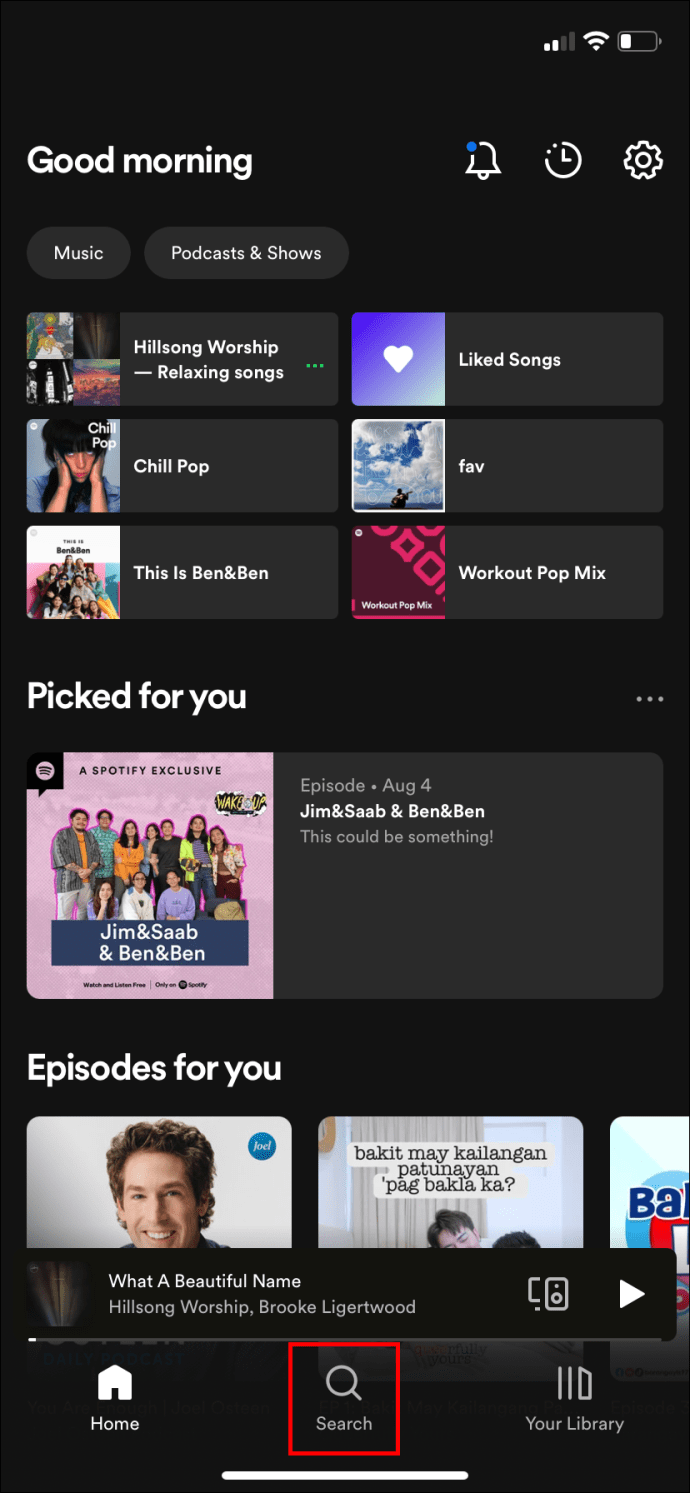Image resolution: width=690 pixels, height=1493 pixels.
Task: Open the connect to a device picker
Action: coord(549,1294)
